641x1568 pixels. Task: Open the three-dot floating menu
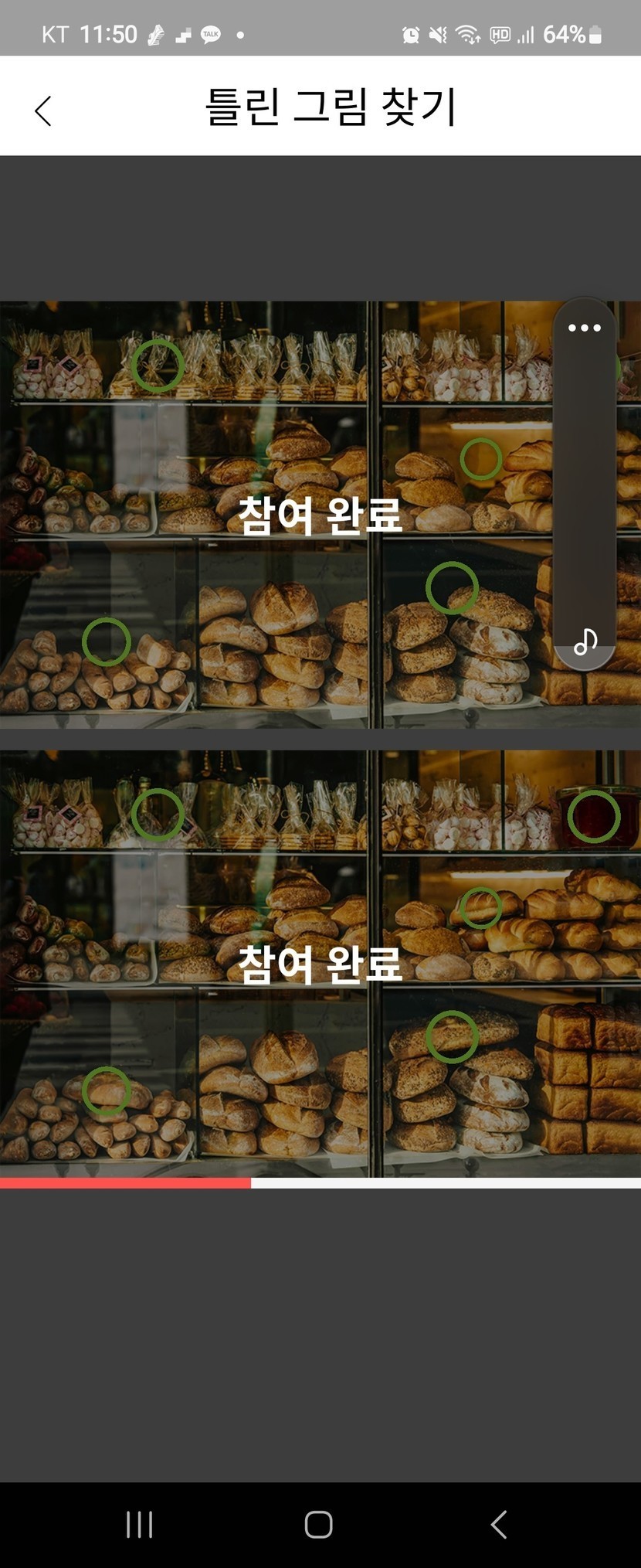584,328
